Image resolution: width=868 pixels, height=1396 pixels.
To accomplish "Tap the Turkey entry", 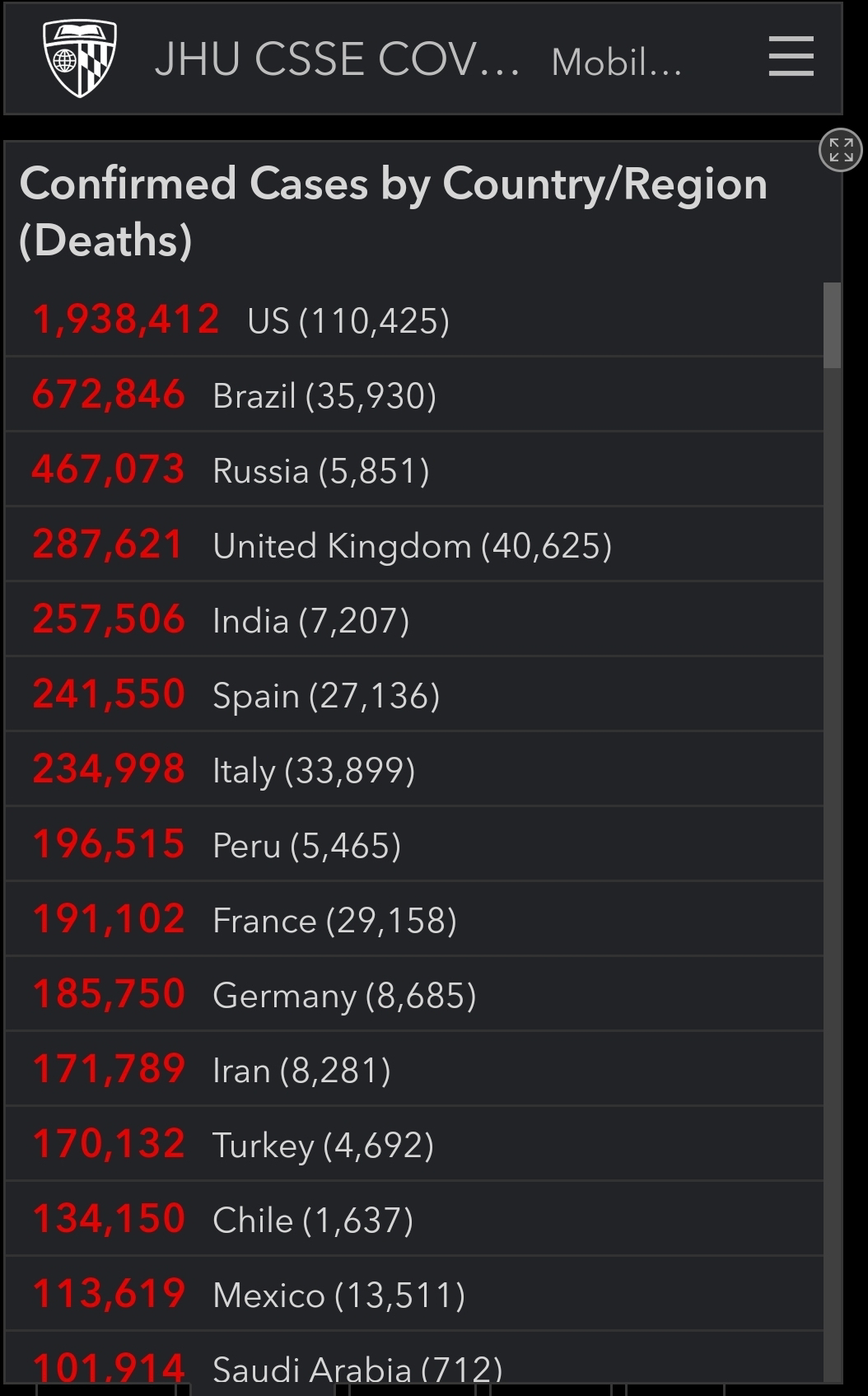I will pyautogui.click(x=414, y=1144).
